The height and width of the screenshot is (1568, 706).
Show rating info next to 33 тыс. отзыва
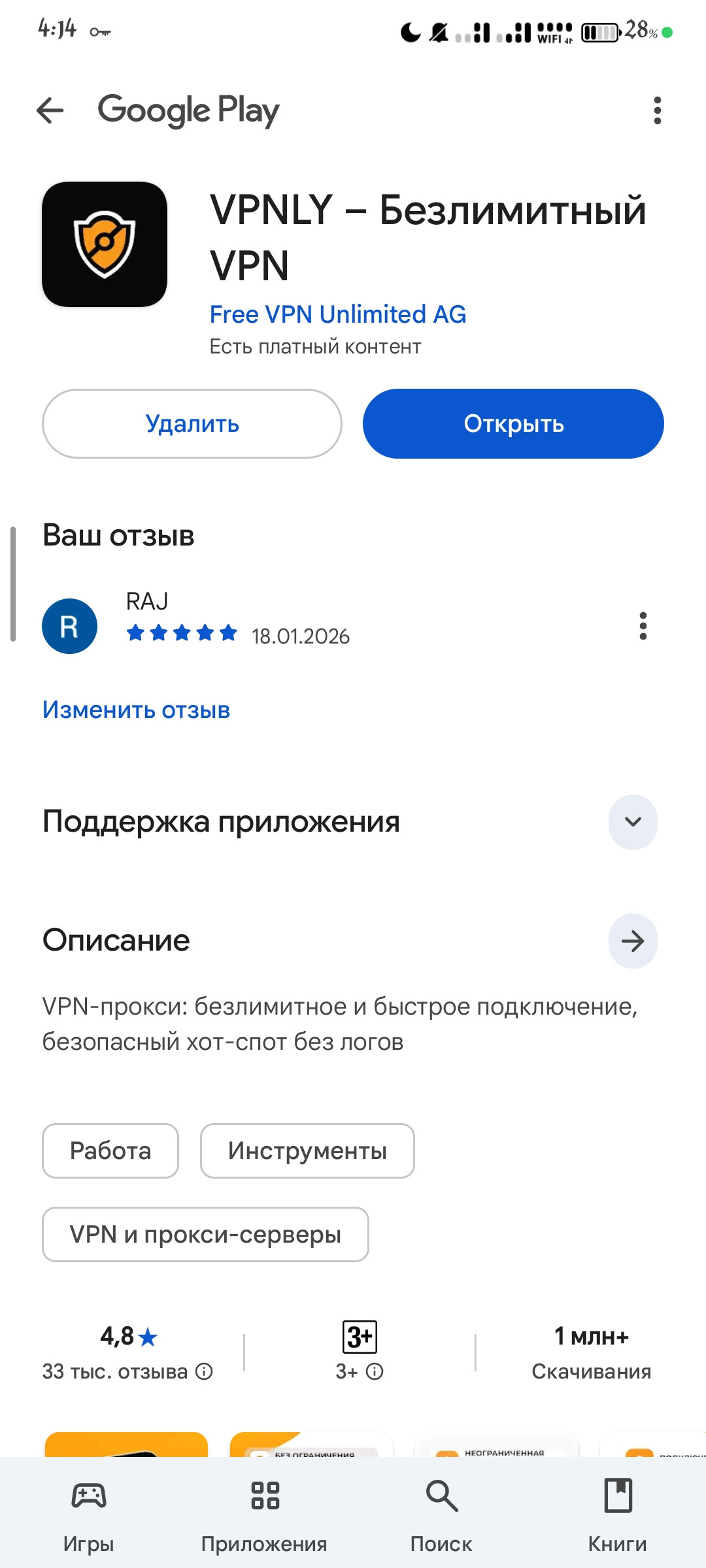[x=205, y=1371]
